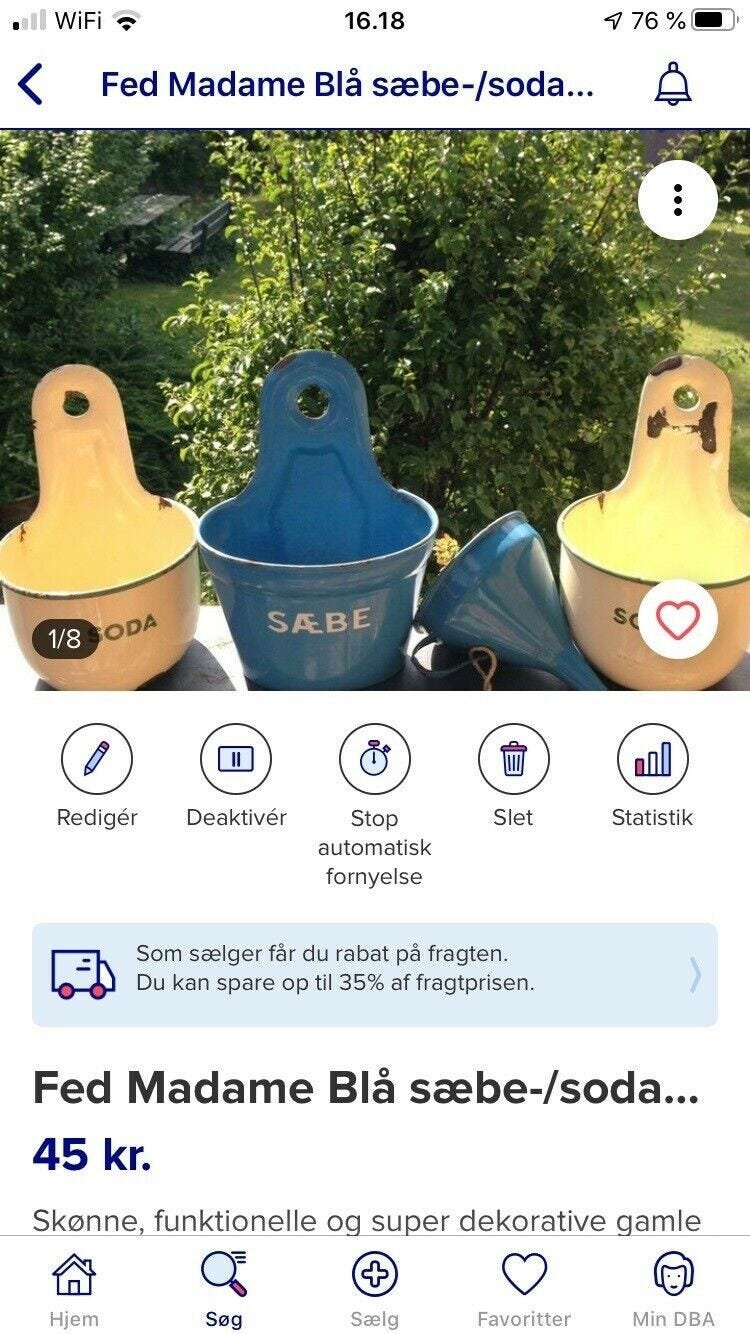Open the three-dot overflow menu on the photo
The height and width of the screenshot is (1334, 750).
[678, 199]
